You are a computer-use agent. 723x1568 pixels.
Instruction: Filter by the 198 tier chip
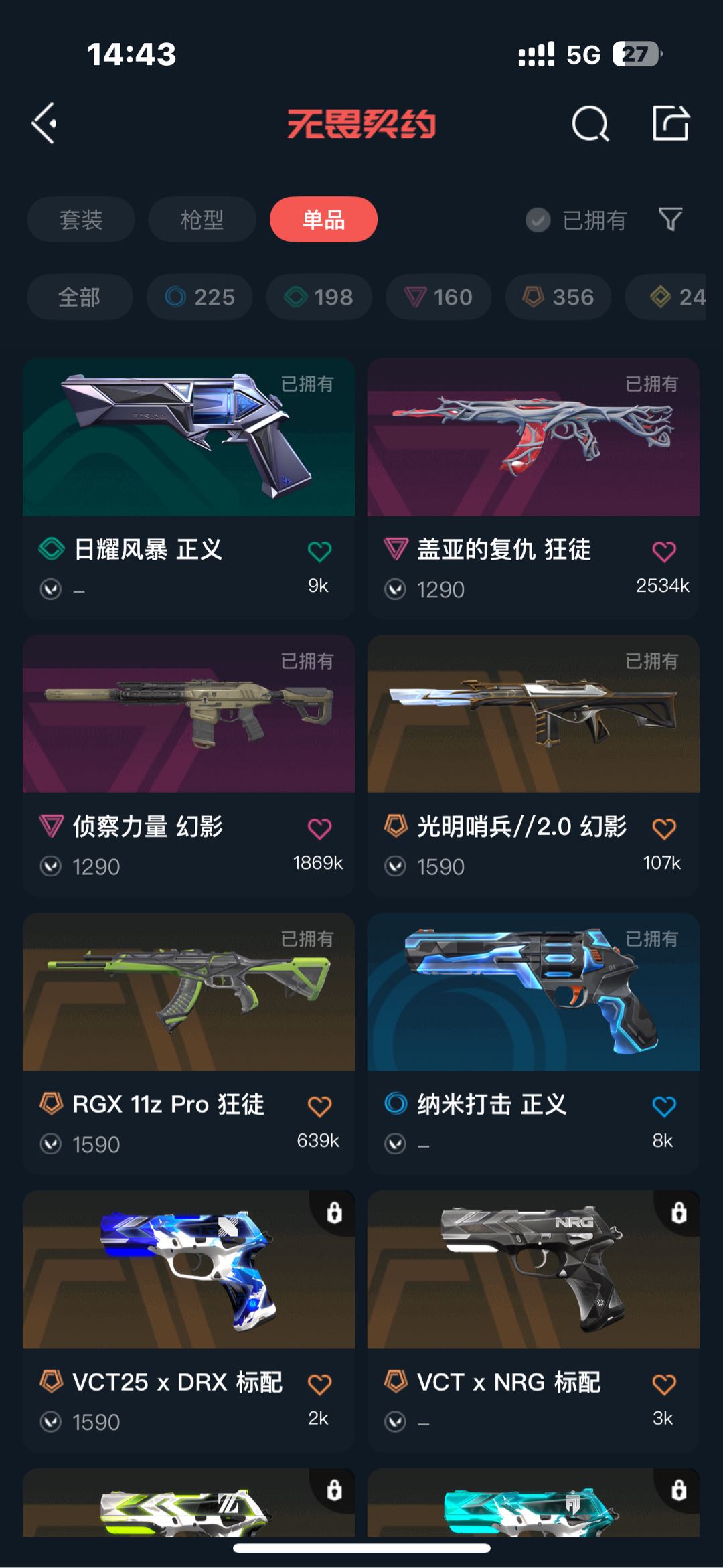tap(319, 297)
